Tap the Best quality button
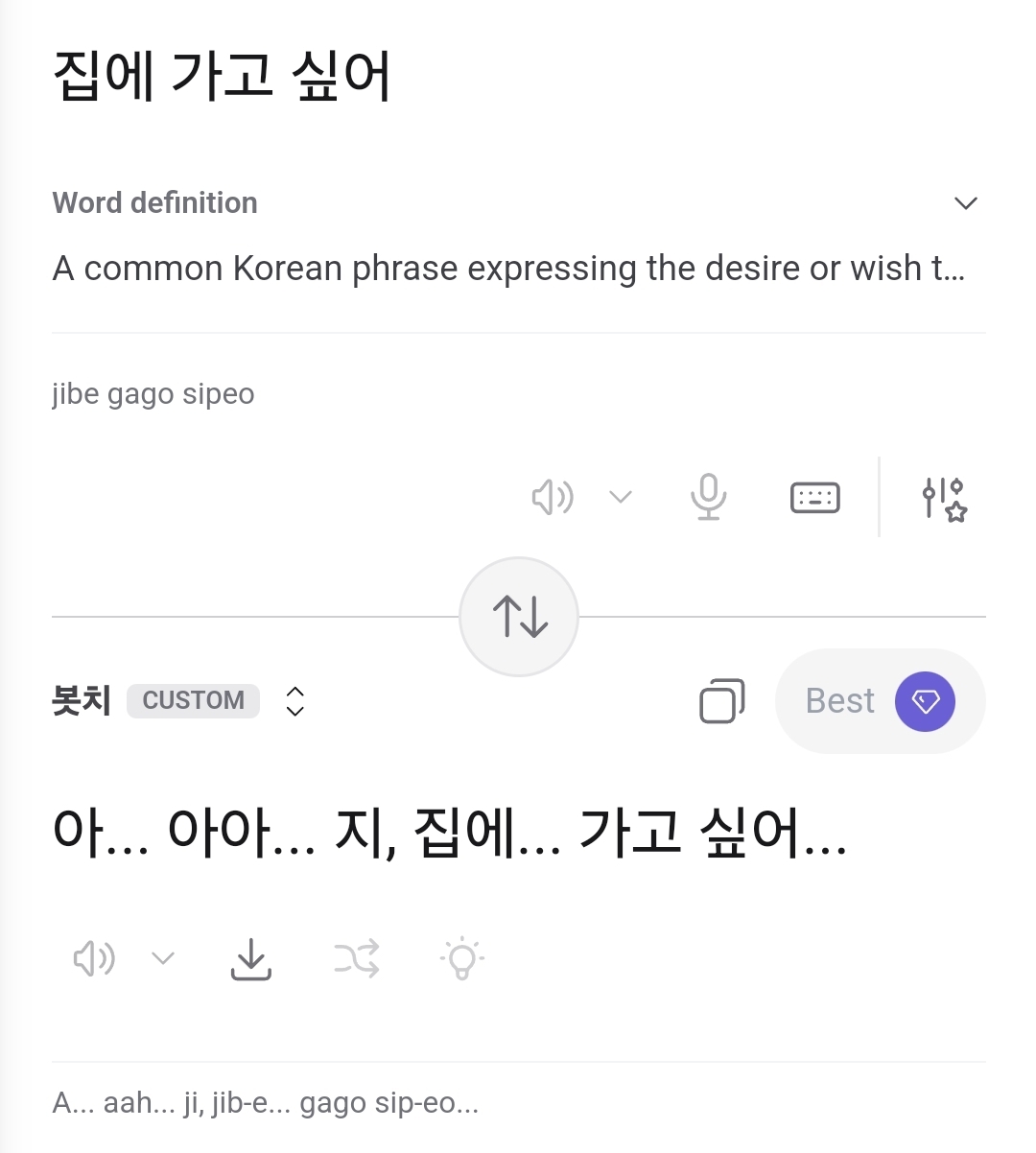Viewport: 1036px width, 1153px height. [880, 701]
